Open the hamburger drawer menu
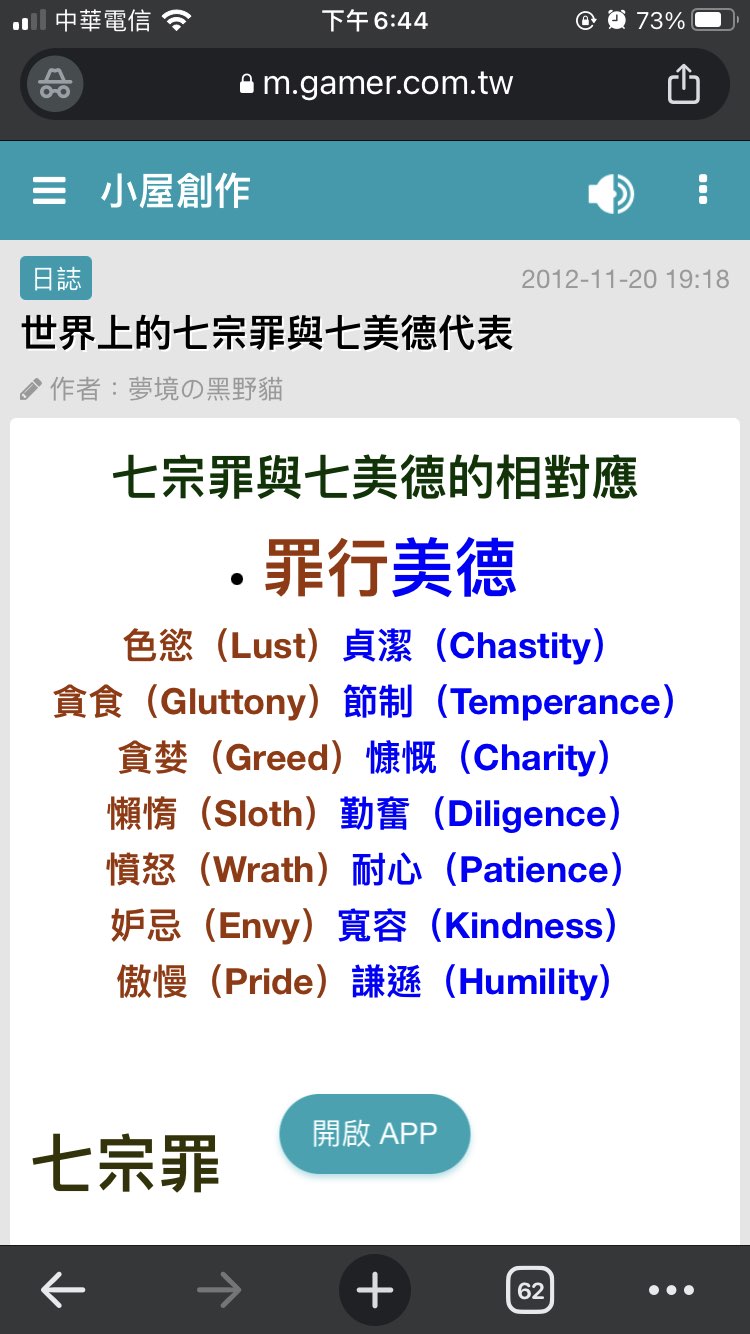 [49, 190]
